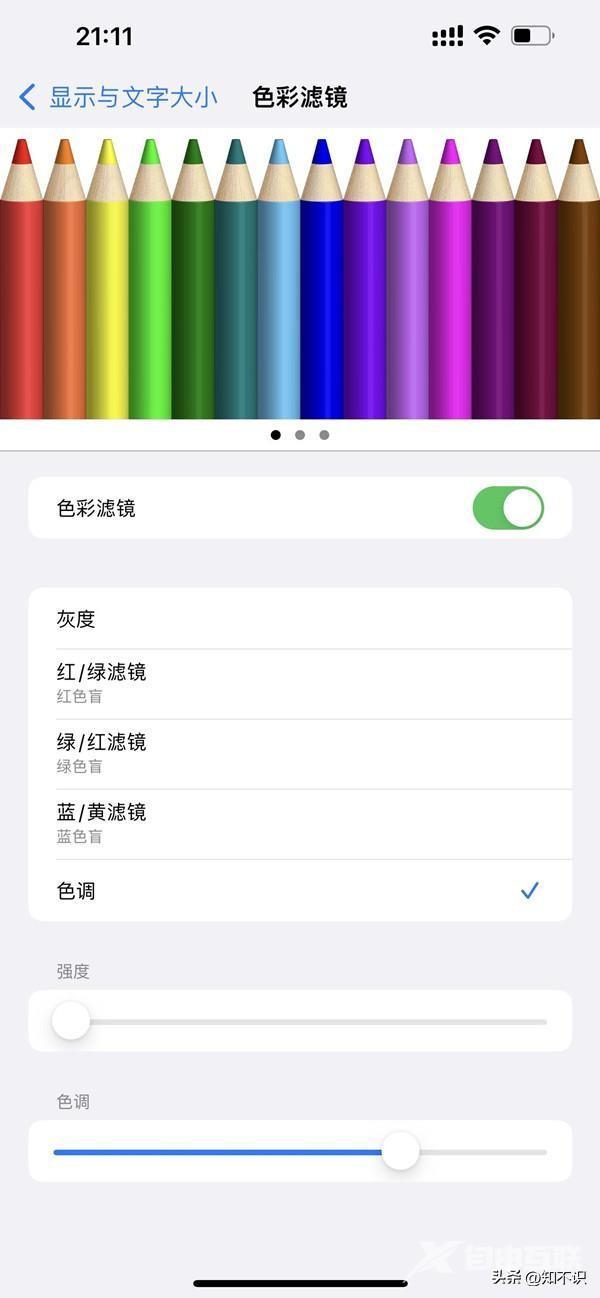Viewport: 600px width, 1298px height.
Task: Go back to 显示与文字大小
Action: [x=118, y=97]
